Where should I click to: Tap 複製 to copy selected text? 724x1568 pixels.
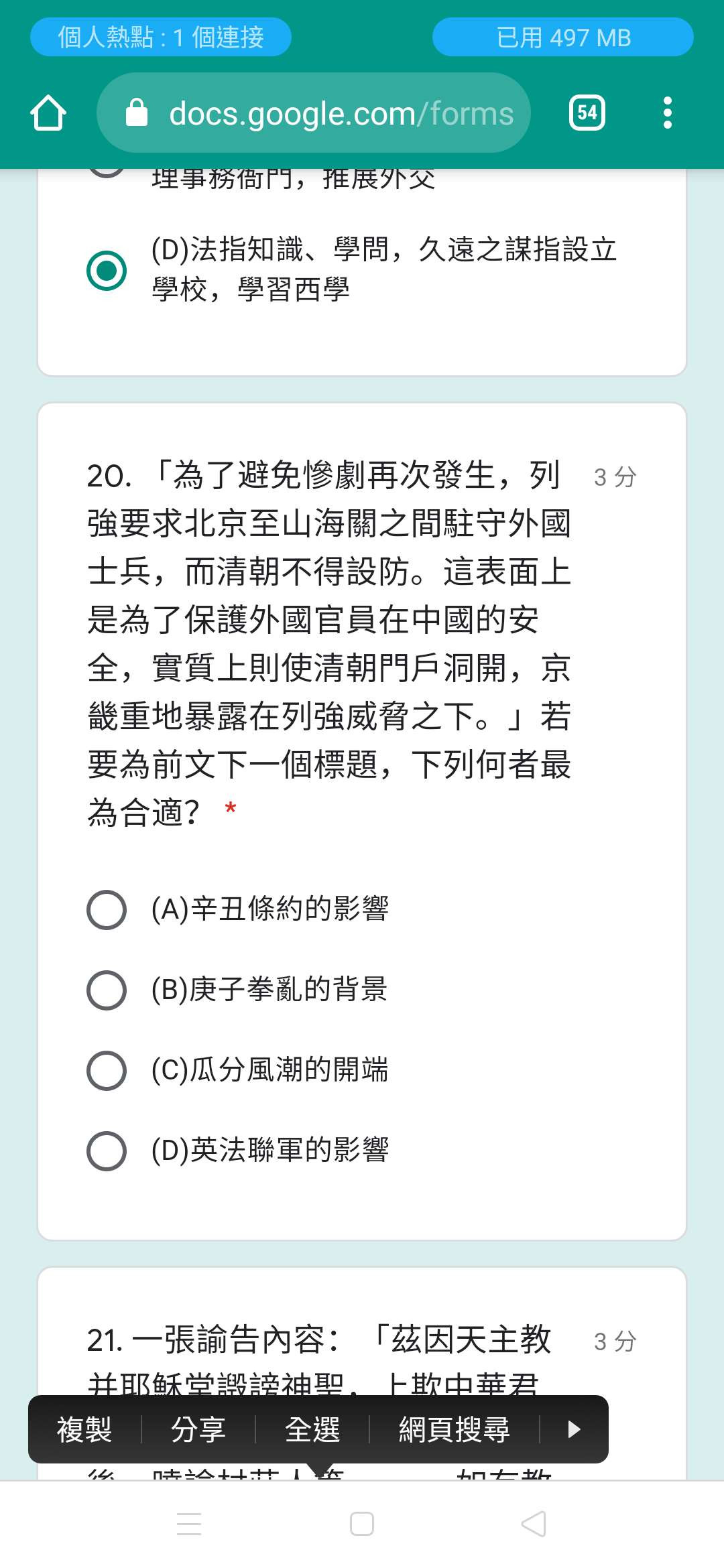[x=84, y=1429]
